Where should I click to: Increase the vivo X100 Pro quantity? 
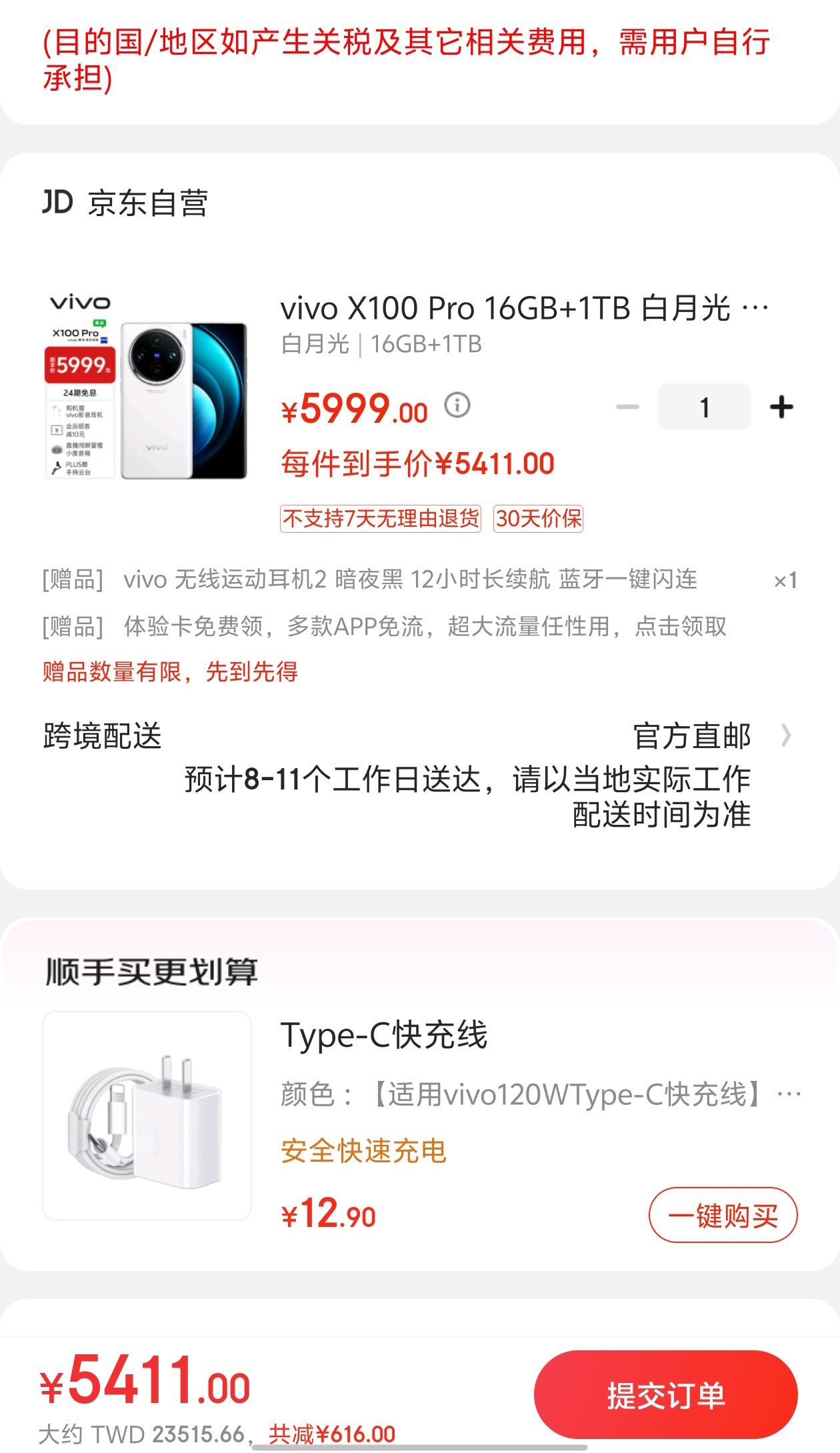[781, 407]
